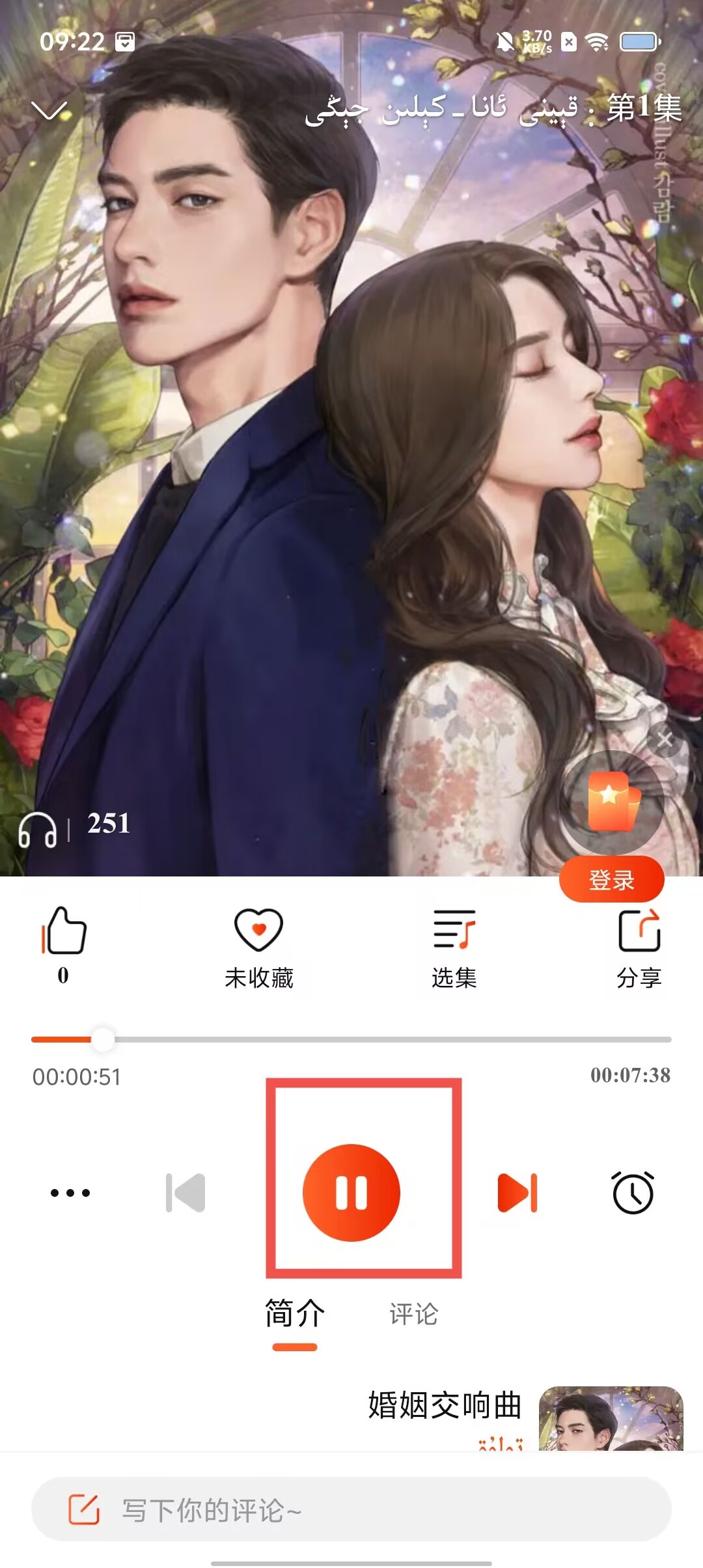Open the sleep timer clock
Screen dimensions: 703x1568
(x=632, y=1193)
